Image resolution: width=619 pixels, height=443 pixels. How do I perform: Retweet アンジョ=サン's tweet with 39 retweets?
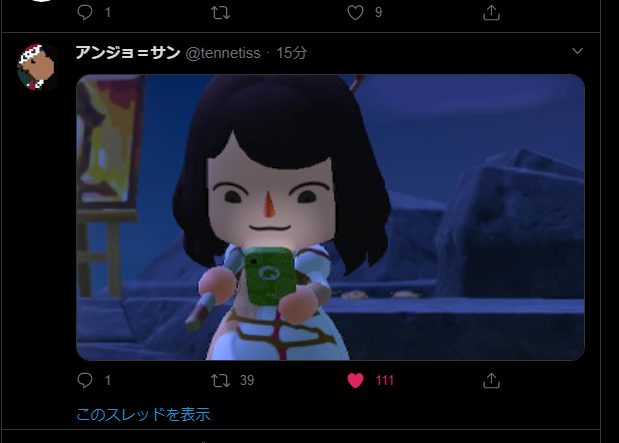222,381
